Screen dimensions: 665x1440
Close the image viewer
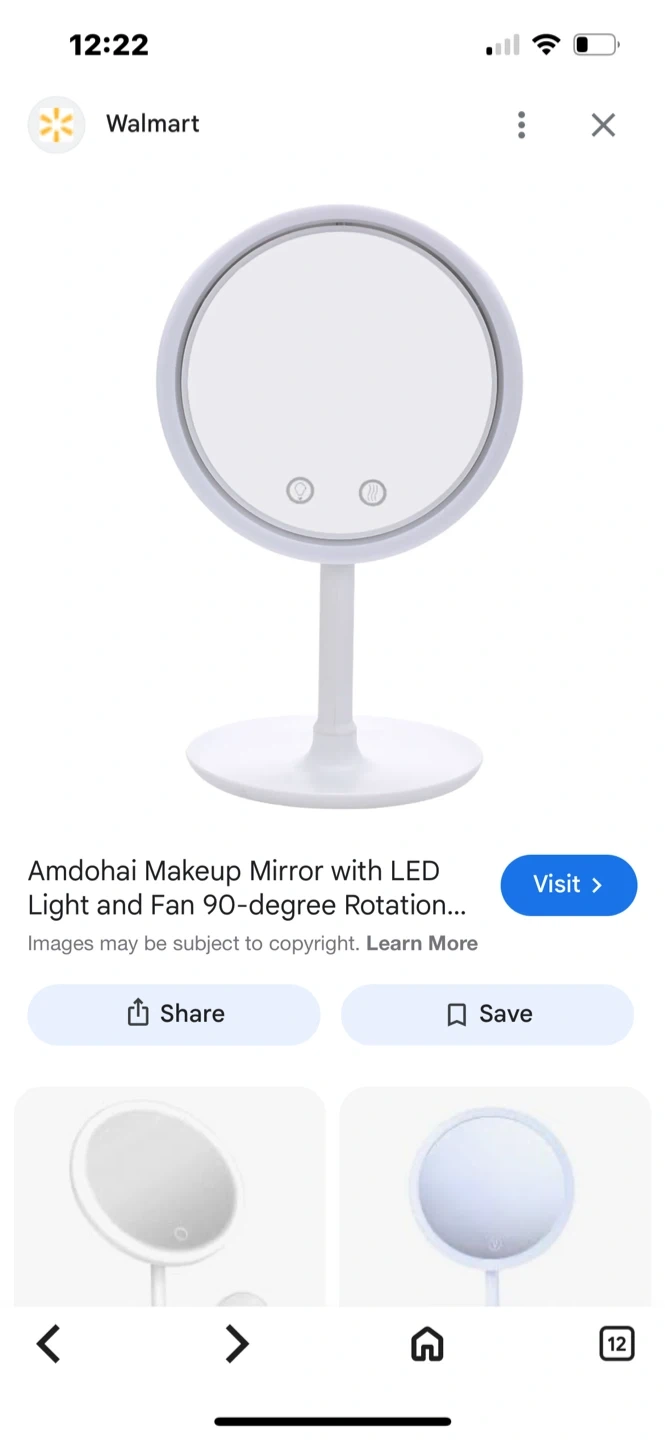pos(603,125)
